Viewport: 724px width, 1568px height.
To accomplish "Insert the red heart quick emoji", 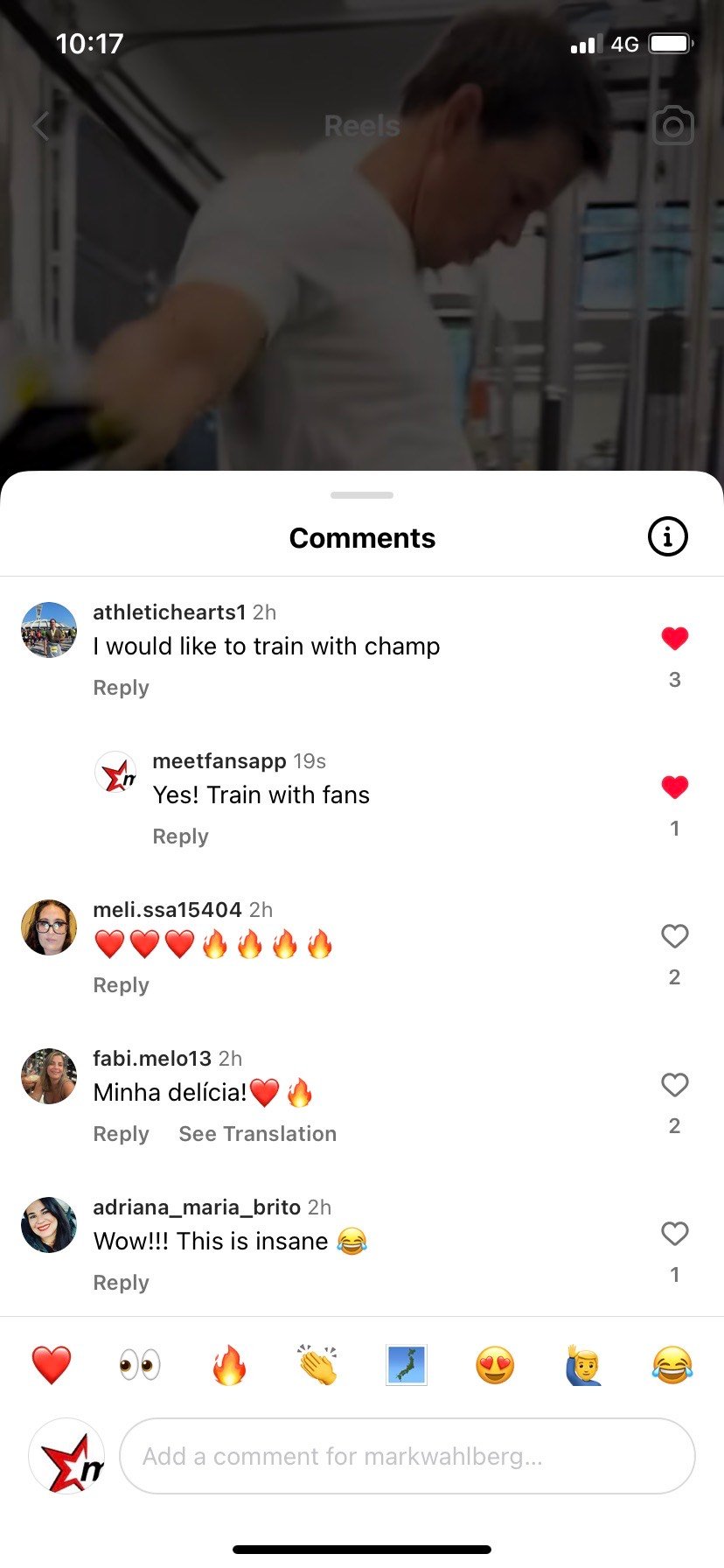I will pyautogui.click(x=52, y=1365).
